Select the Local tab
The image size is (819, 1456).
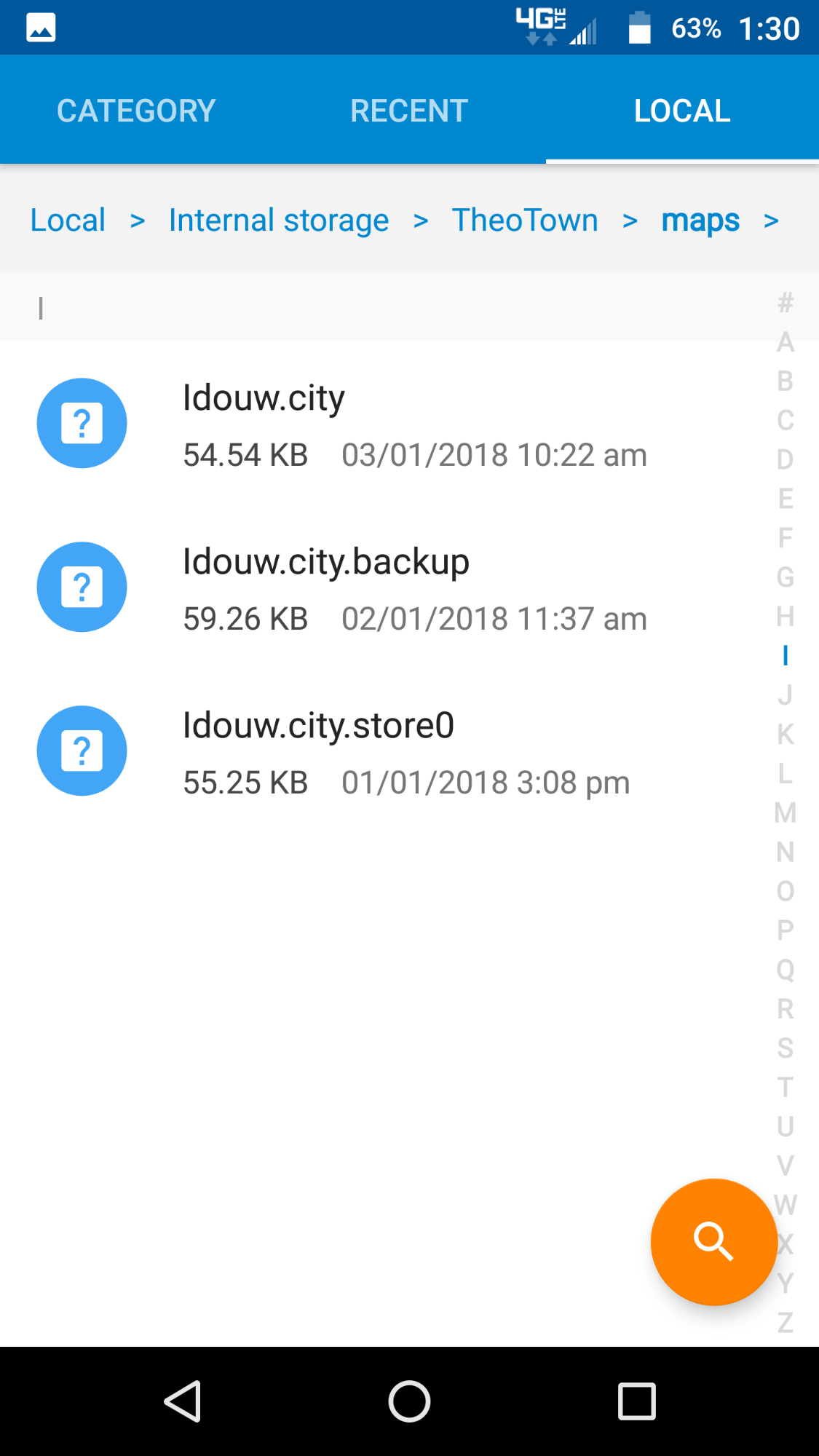pyautogui.click(x=682, y=111)
